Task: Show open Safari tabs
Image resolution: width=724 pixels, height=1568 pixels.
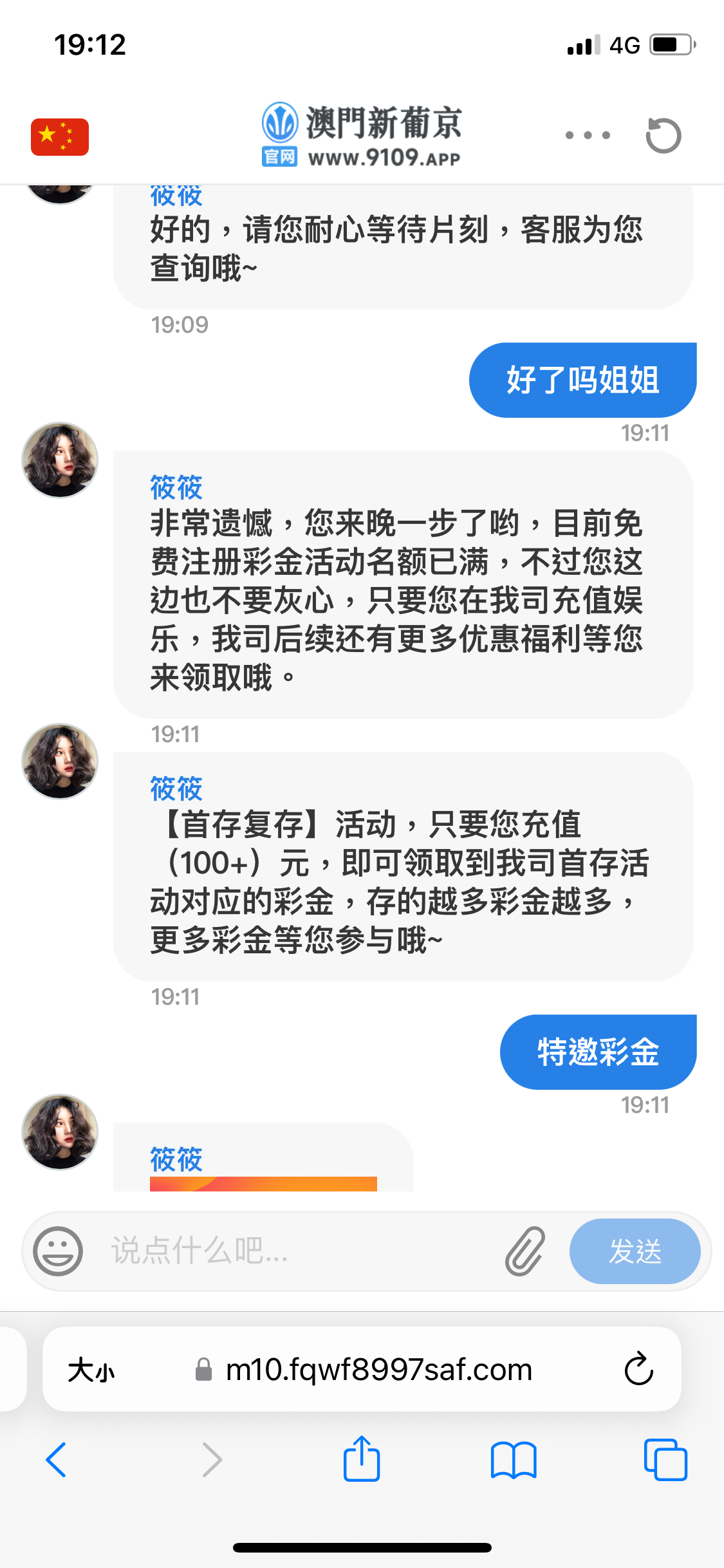Action: tap(665, 1459)
